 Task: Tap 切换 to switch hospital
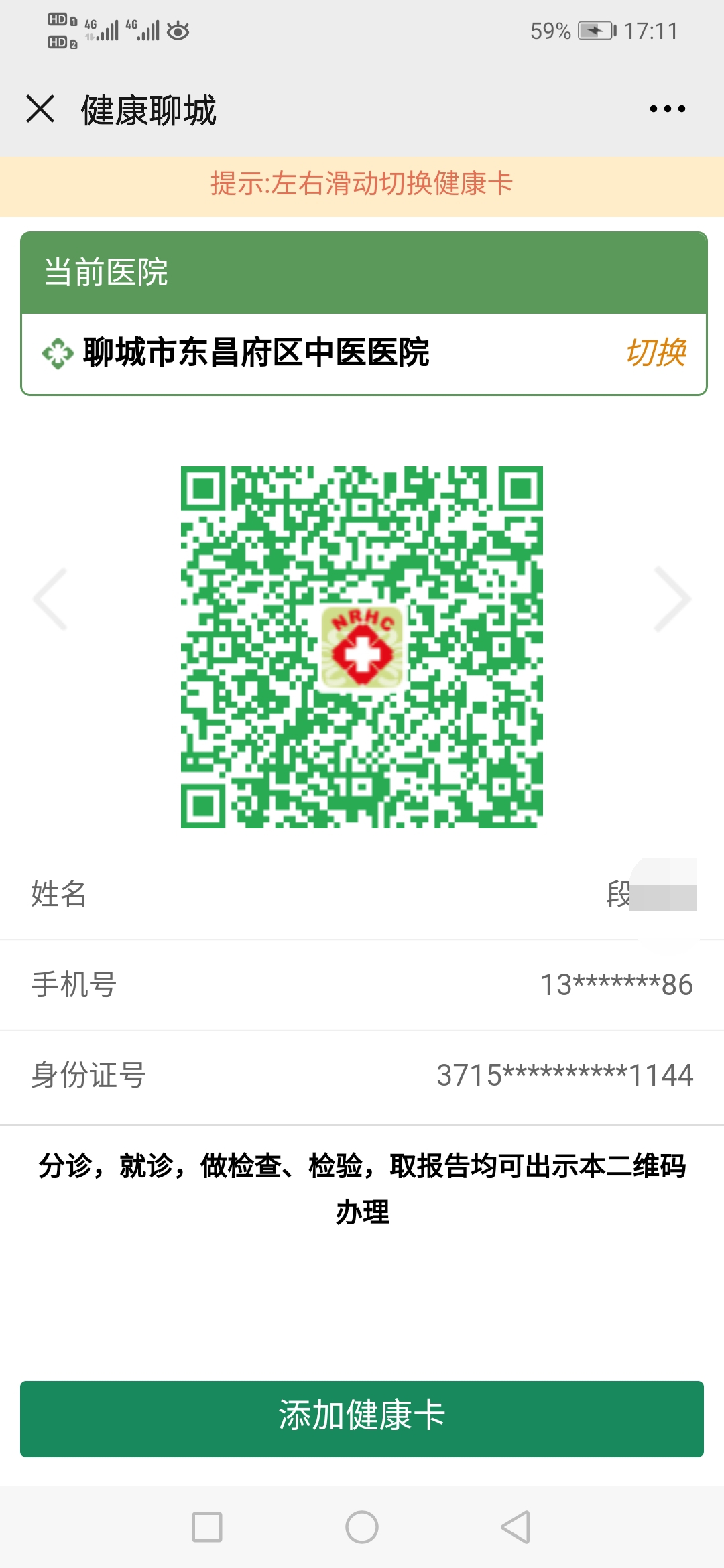click(656, 352)
